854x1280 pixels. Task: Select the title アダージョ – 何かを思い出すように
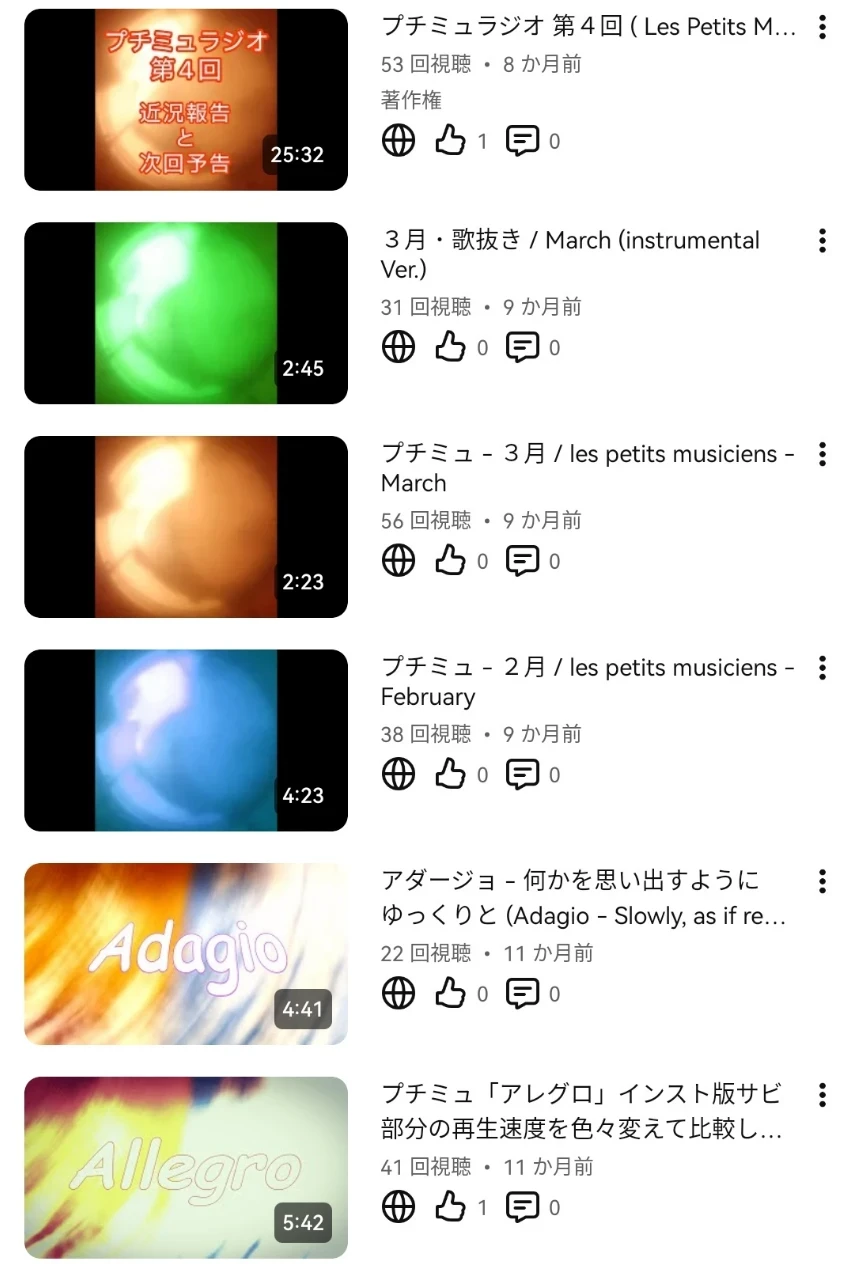pos(584,897)
